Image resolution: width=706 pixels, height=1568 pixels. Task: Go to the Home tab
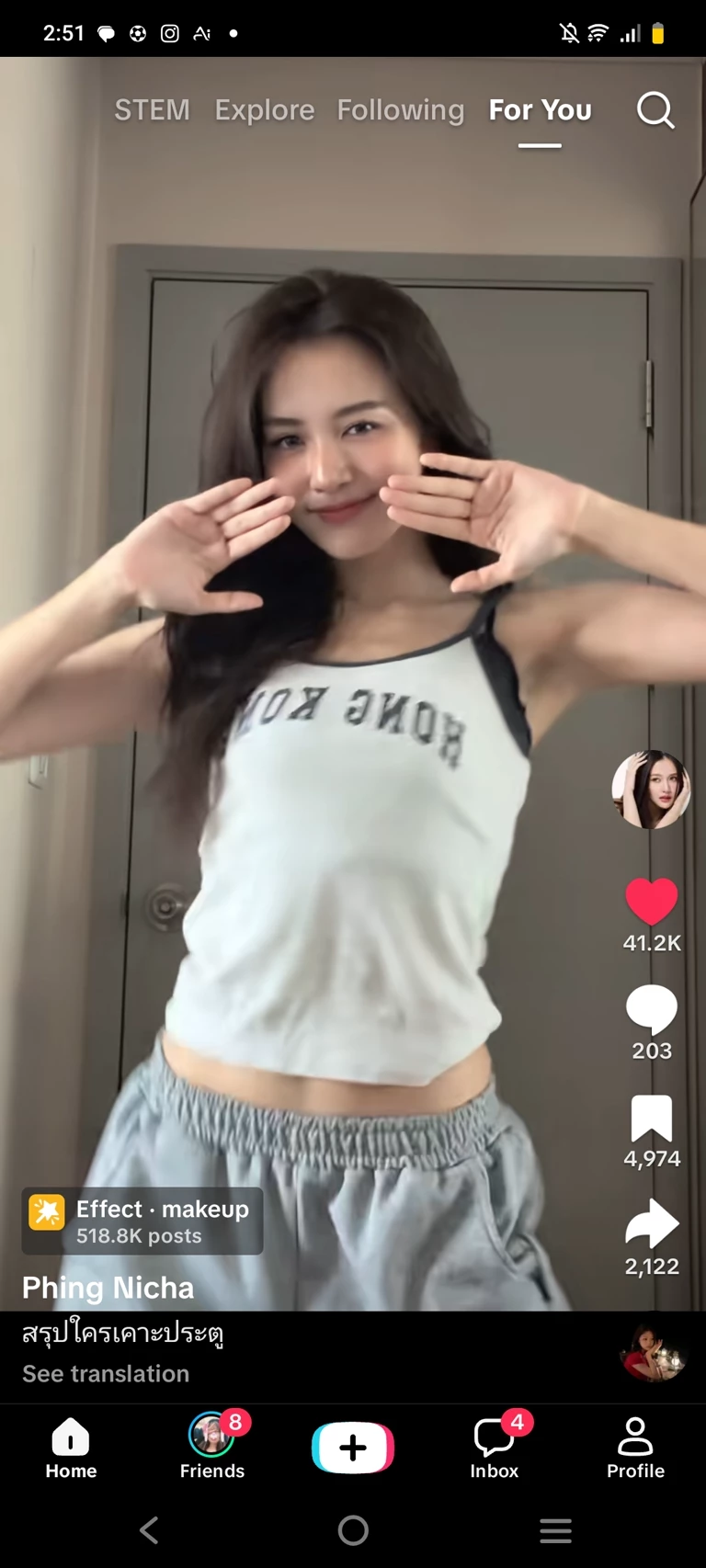coord(71,1448)
